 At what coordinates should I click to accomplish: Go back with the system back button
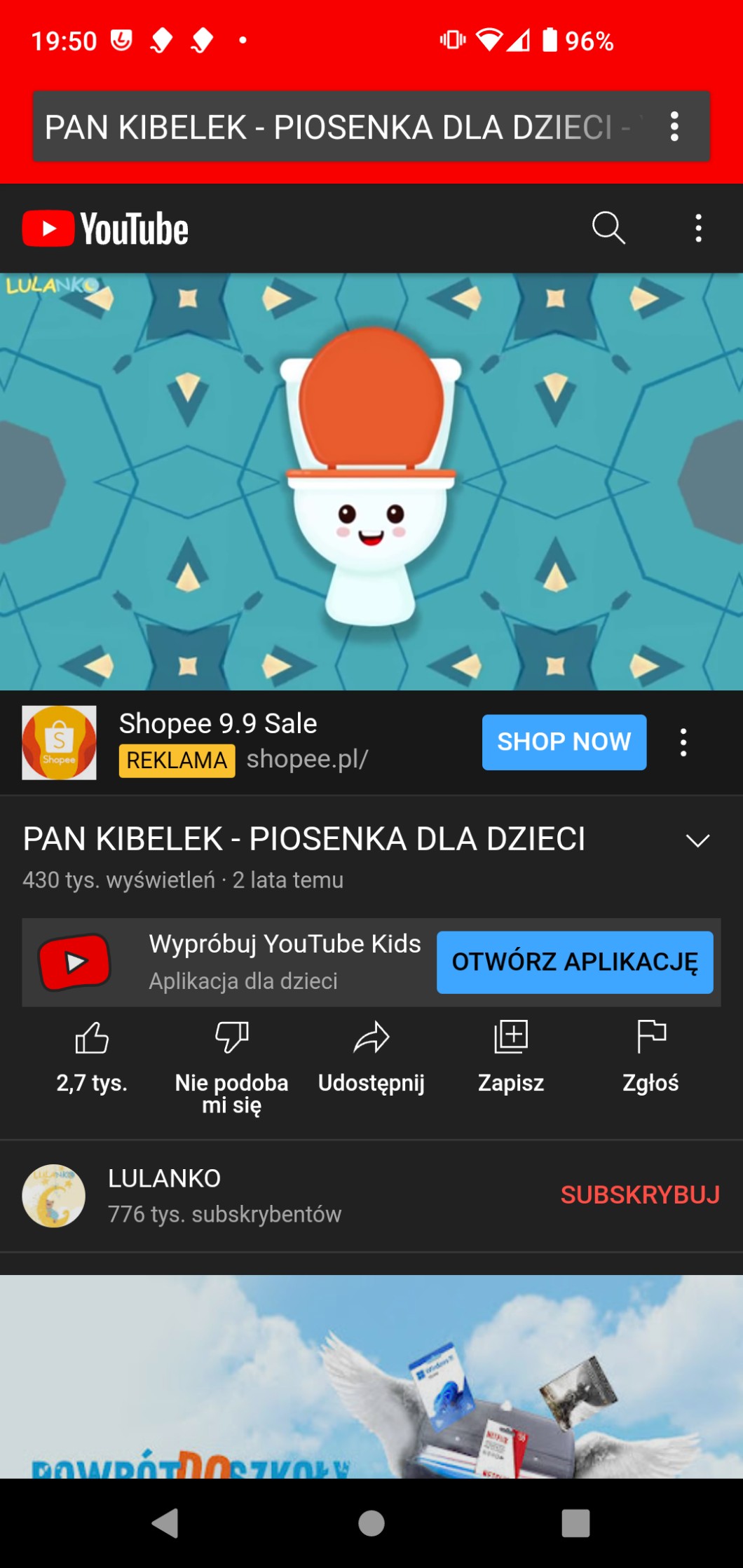[165, 1522]
